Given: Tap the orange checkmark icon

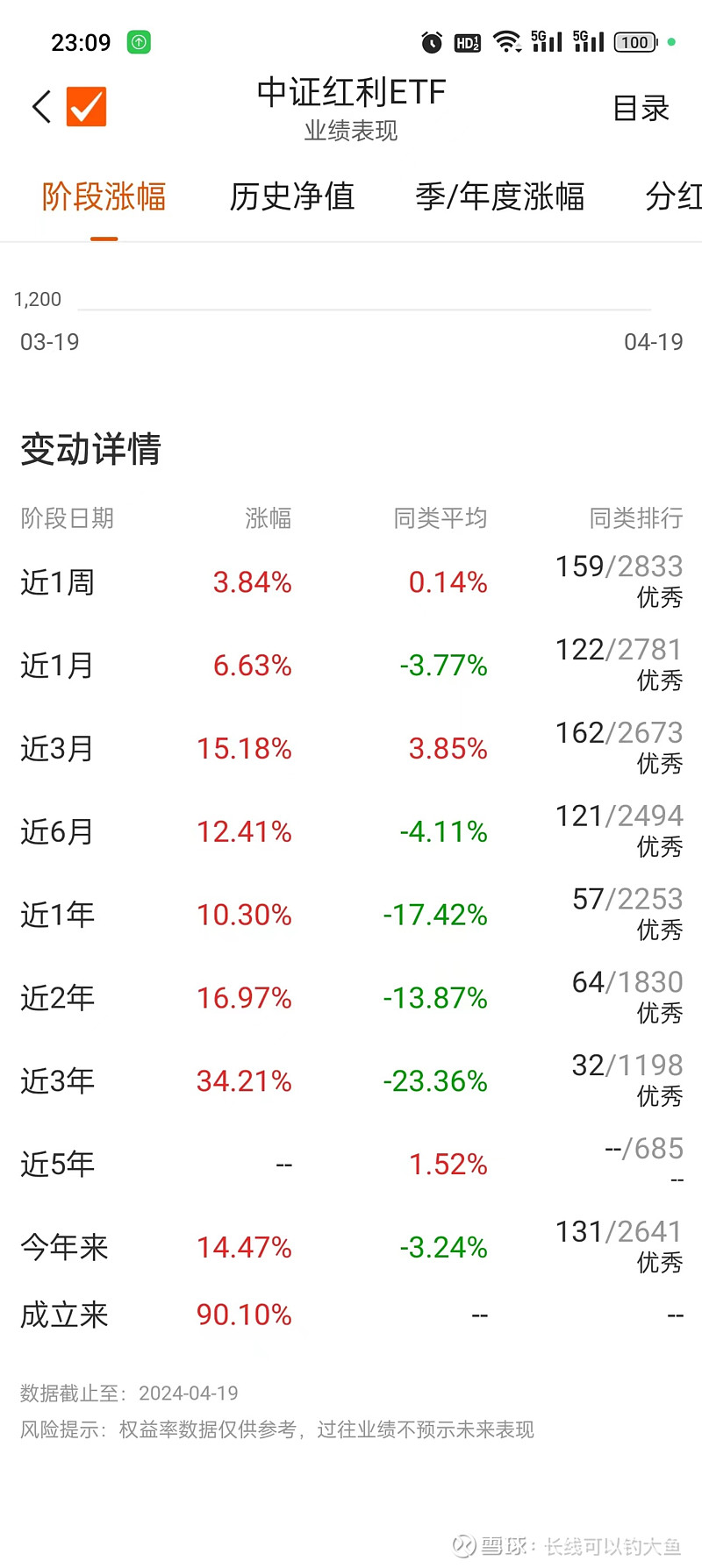Looking at the screenshot, I should pos(86,107).
